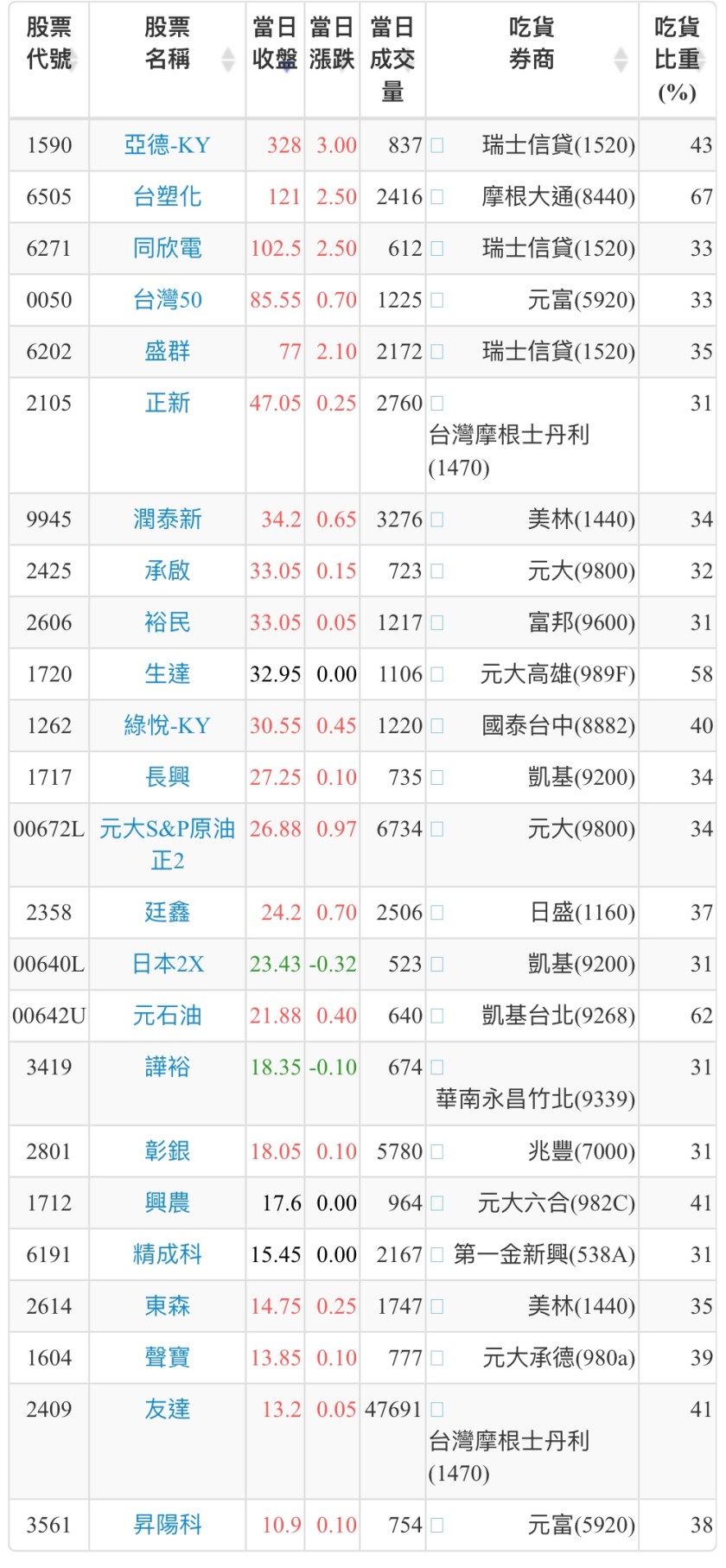
Task: Open the 亞德-KY stock link
Action: 164,145
